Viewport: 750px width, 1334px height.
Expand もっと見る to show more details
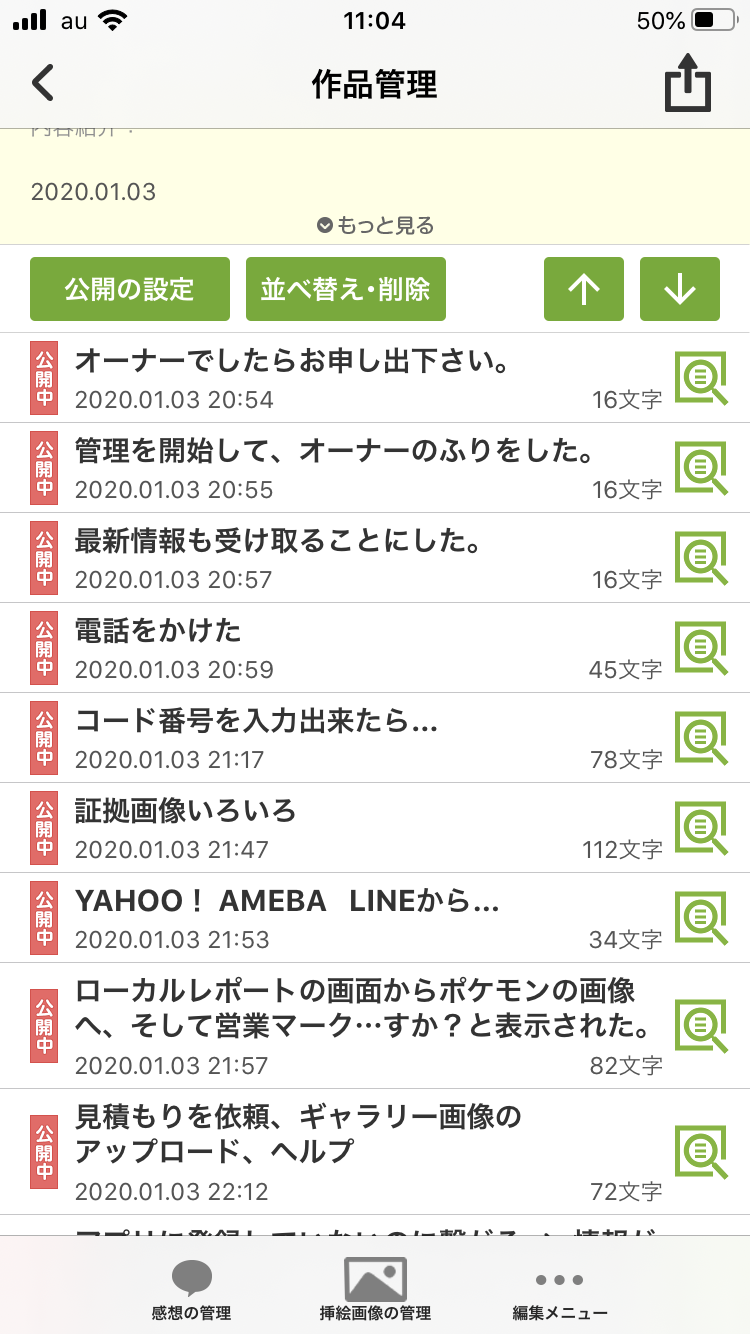click(375, 226)
